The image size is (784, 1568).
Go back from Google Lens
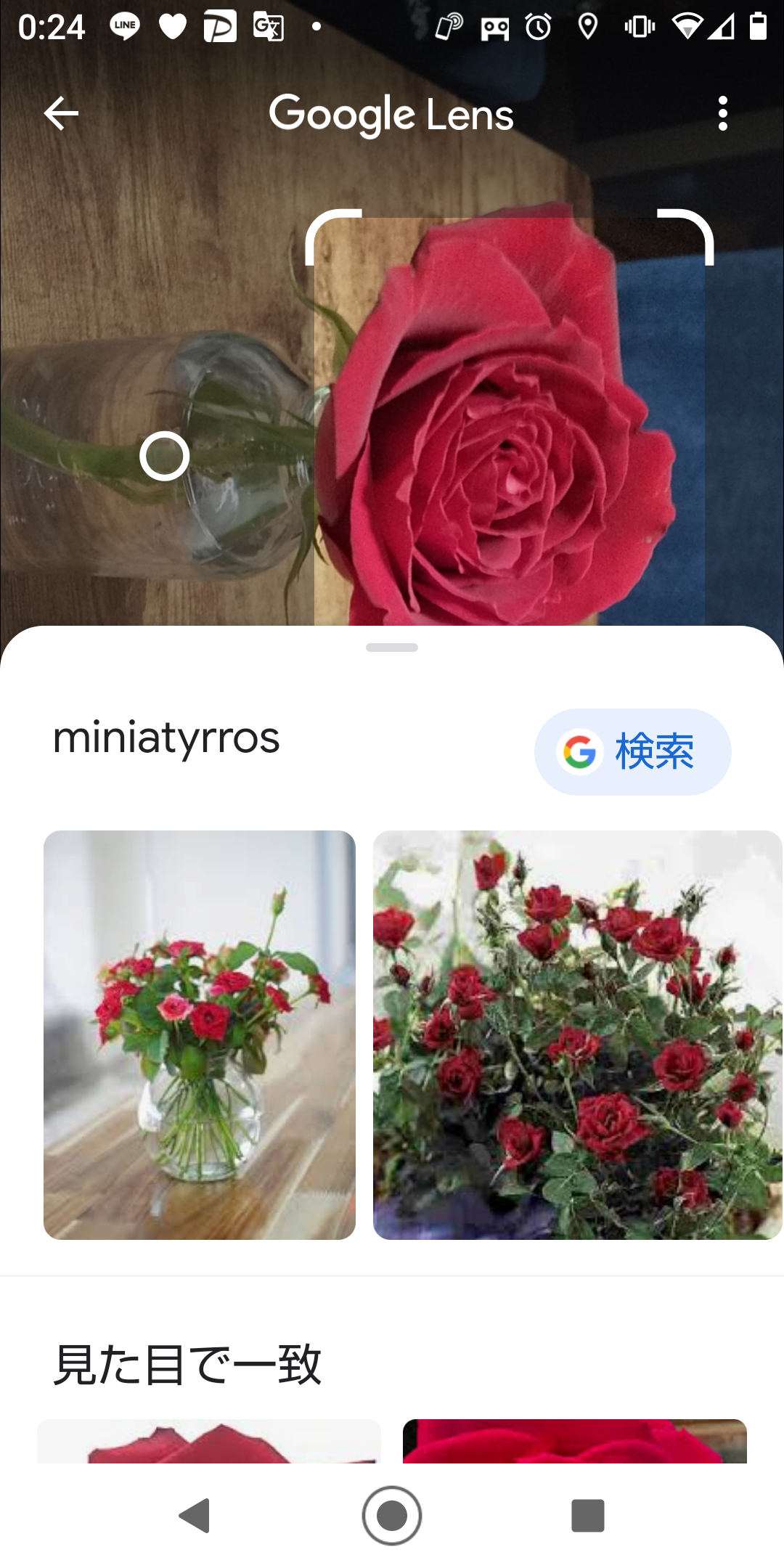point(61,114)
